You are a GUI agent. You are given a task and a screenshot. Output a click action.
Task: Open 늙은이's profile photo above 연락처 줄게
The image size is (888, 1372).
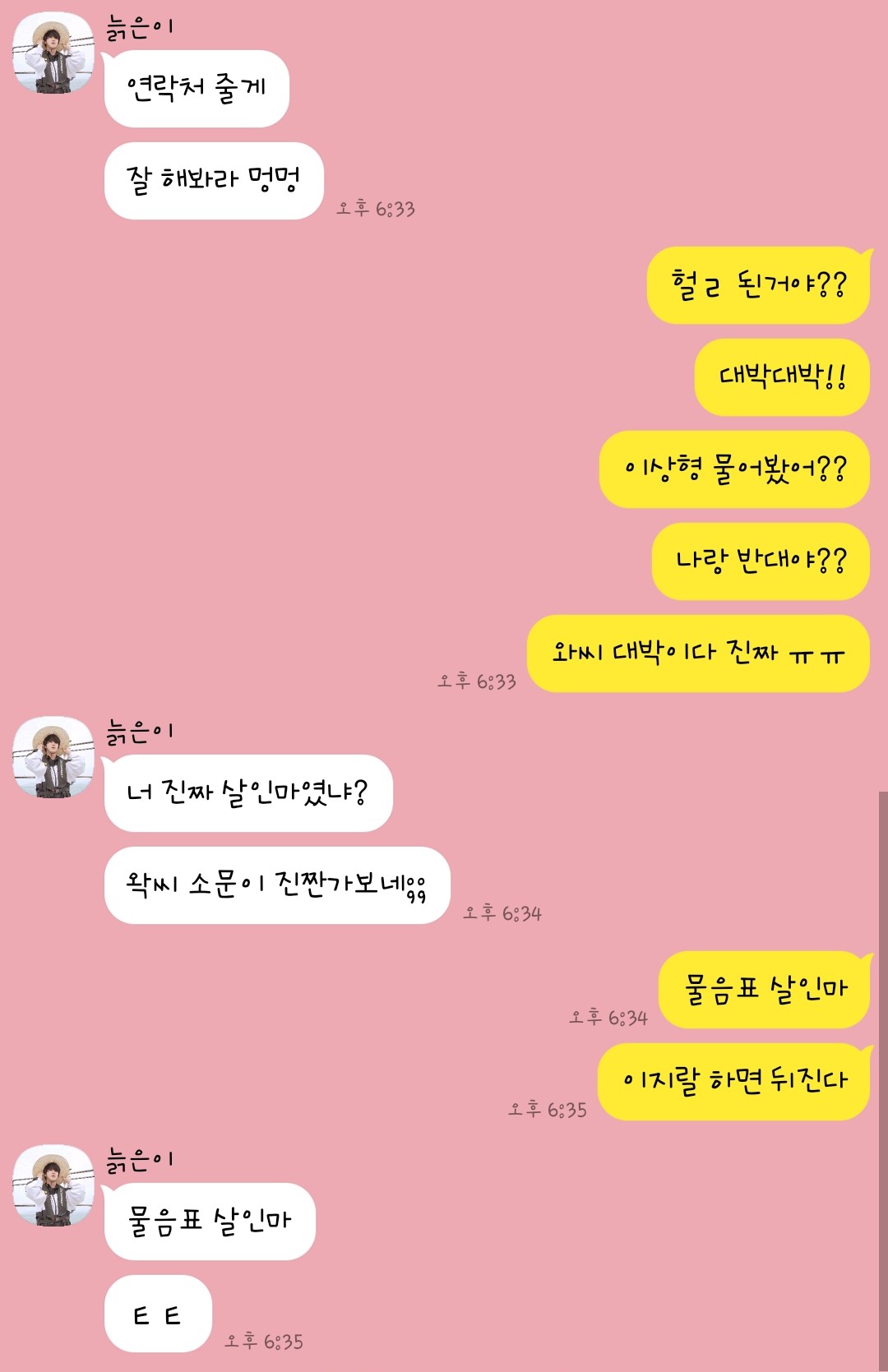click(x=53, y=53)
